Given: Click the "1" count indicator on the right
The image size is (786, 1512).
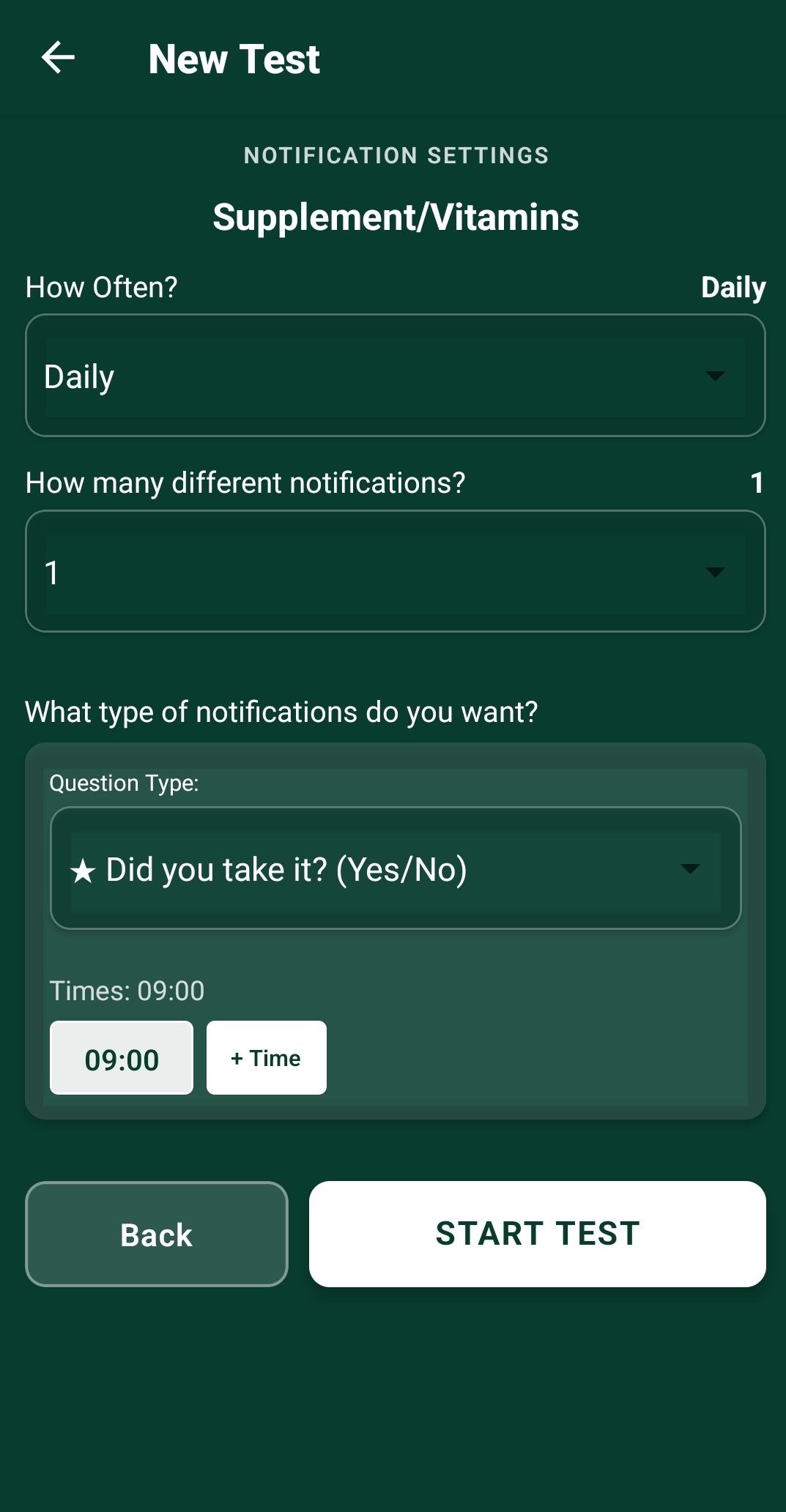Looking at the screenshot, I should 756,483.
